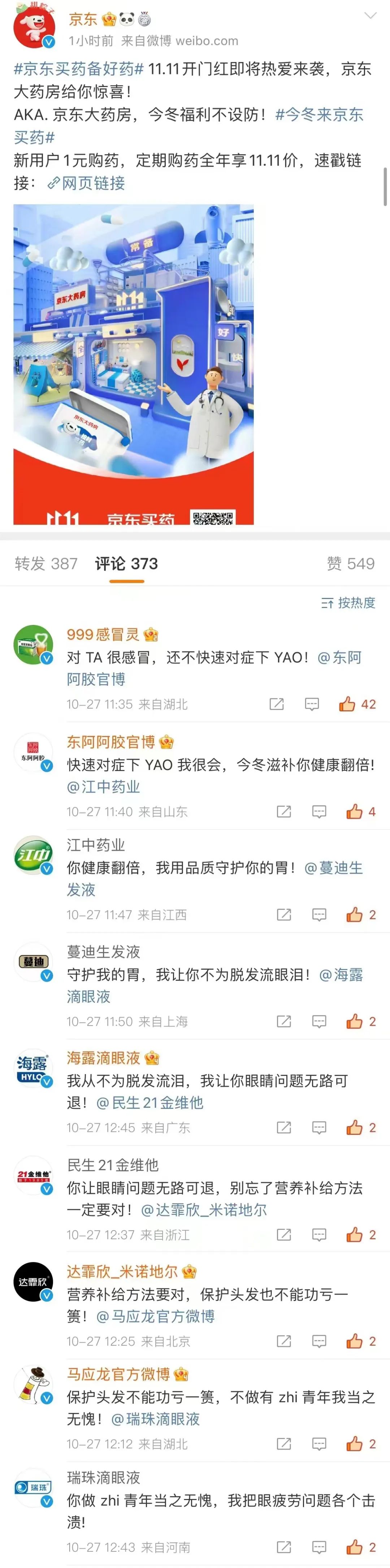Change comment sorting via 按热度
The height and width of the screenshot is (1568, 390).
(x=348, y=603)
